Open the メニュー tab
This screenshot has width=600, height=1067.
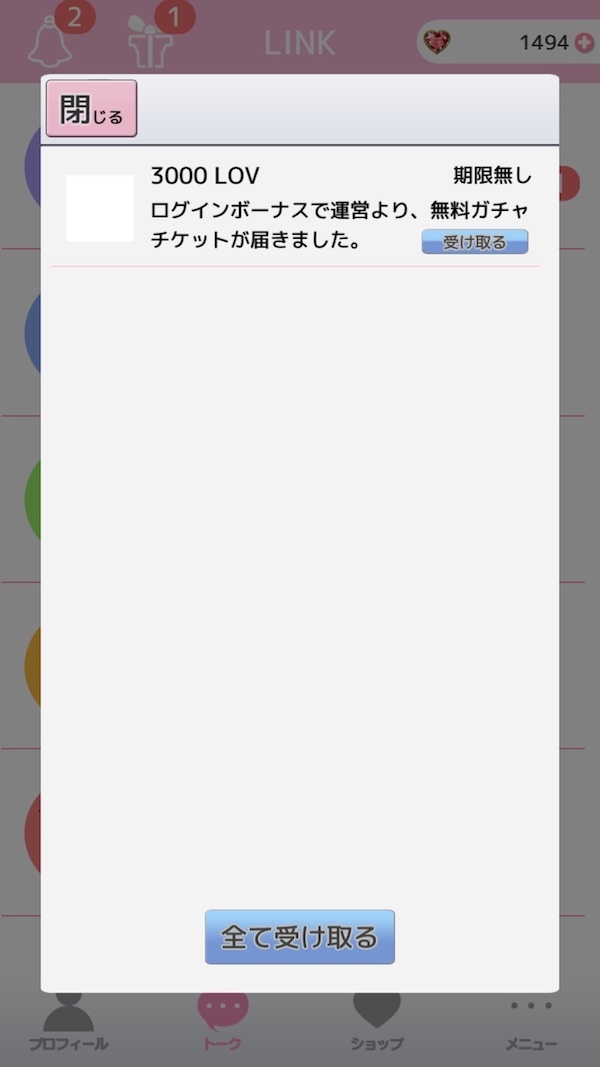coord(531,1022)
